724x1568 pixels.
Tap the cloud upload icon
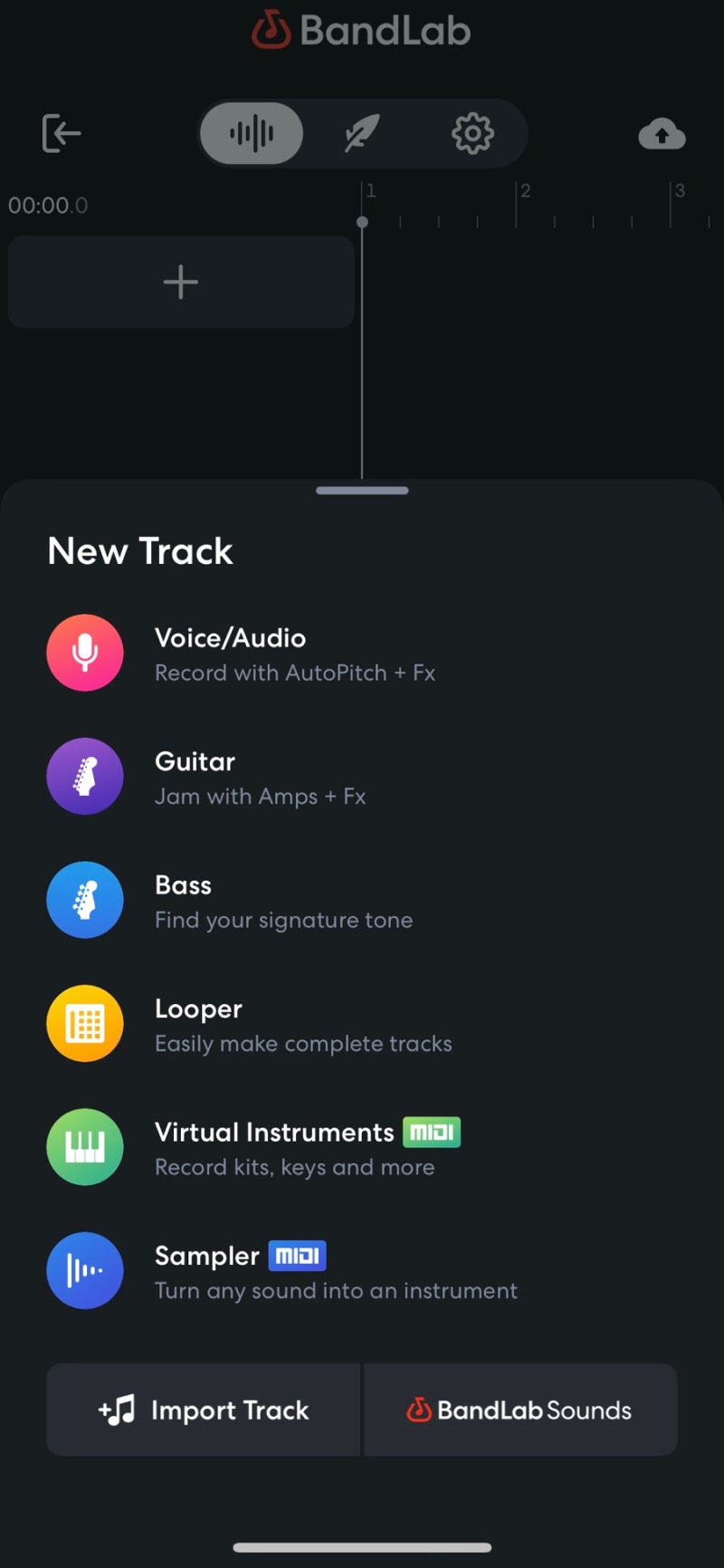pyautogui.click(x=662, y=134)
